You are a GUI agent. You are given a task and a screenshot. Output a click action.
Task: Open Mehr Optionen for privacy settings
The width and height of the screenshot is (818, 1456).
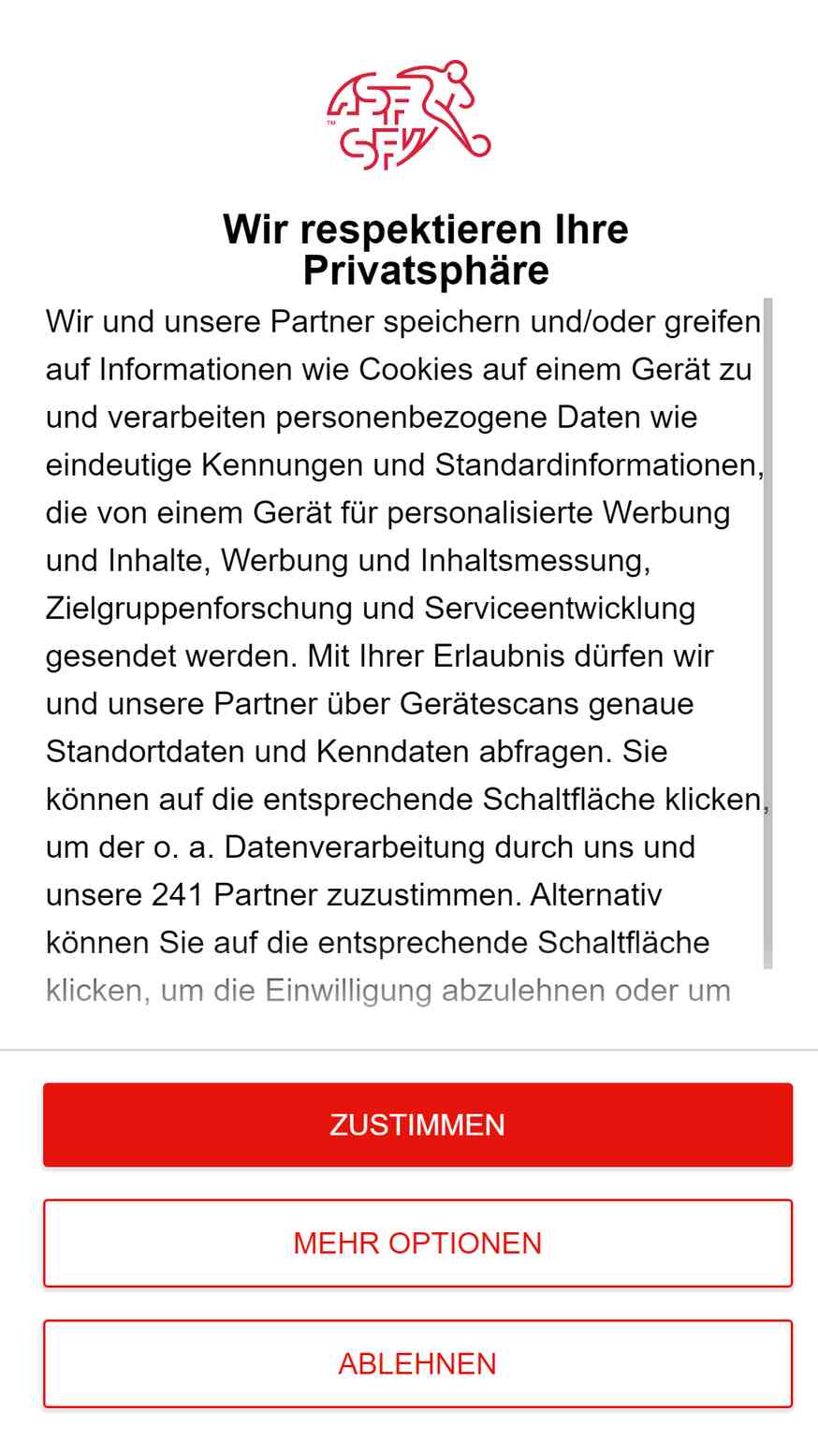click(417, 1243)
